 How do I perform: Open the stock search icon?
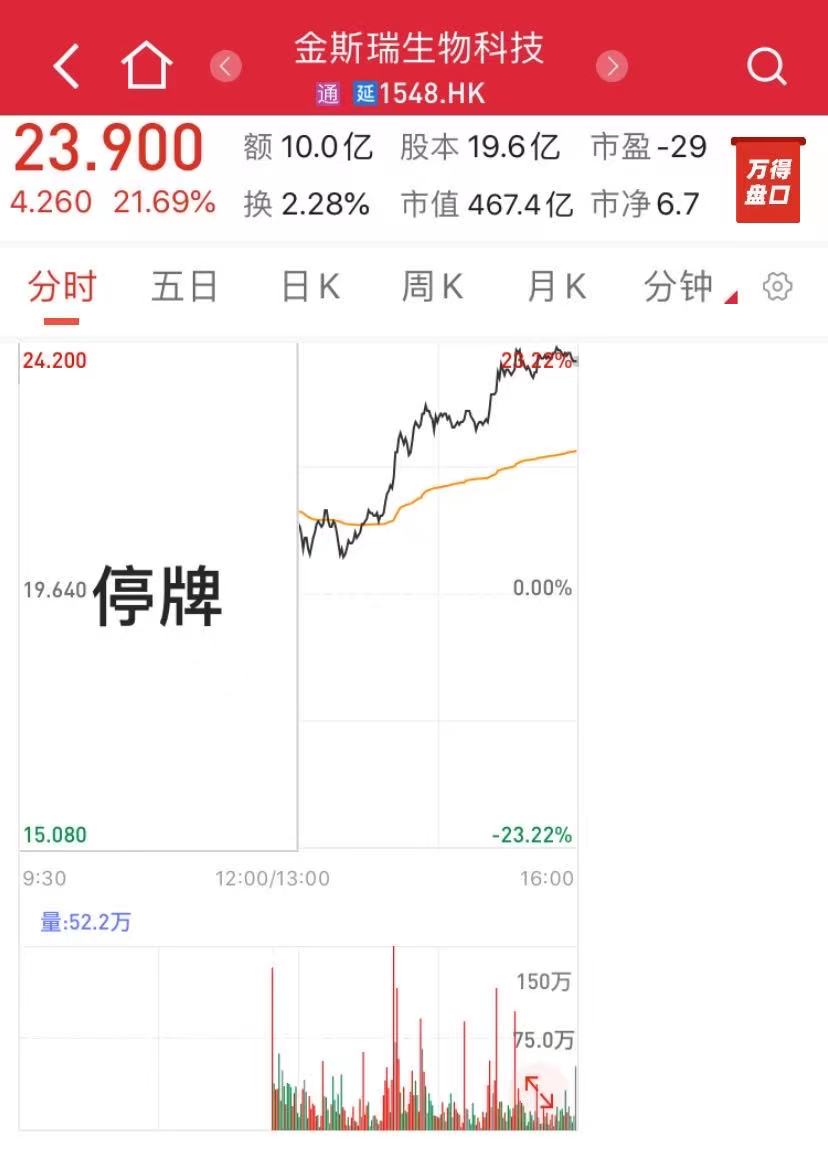pos(767,67)
